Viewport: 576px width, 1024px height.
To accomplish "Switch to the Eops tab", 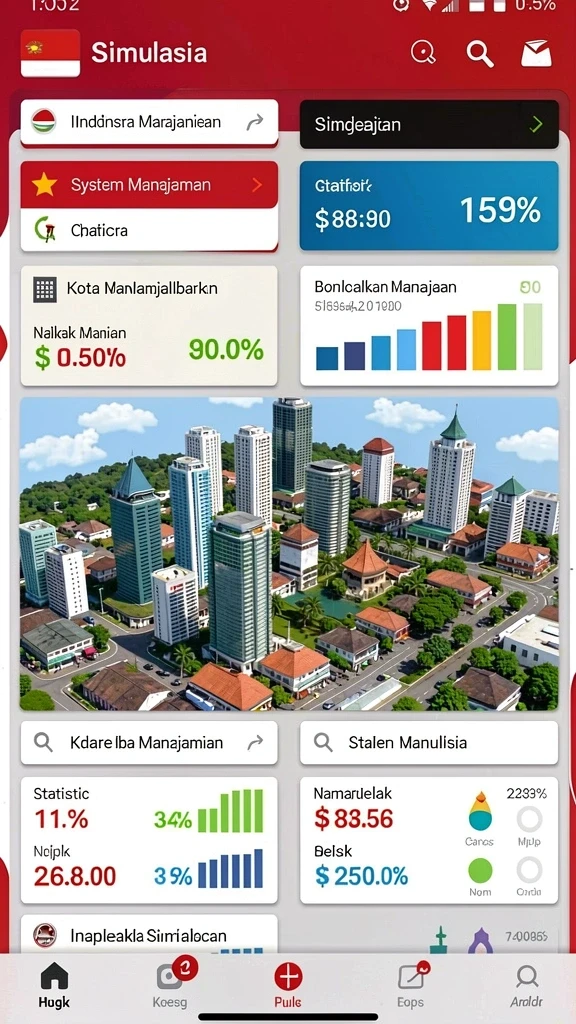I will click(x=411, y=985).
